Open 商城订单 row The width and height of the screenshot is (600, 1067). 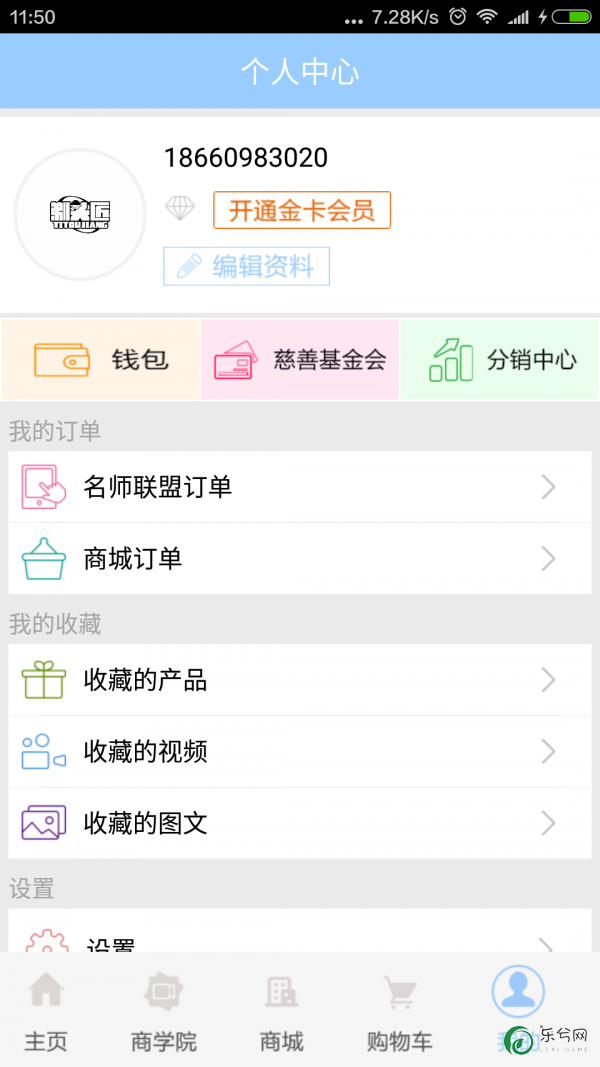[x=300, y=559]
